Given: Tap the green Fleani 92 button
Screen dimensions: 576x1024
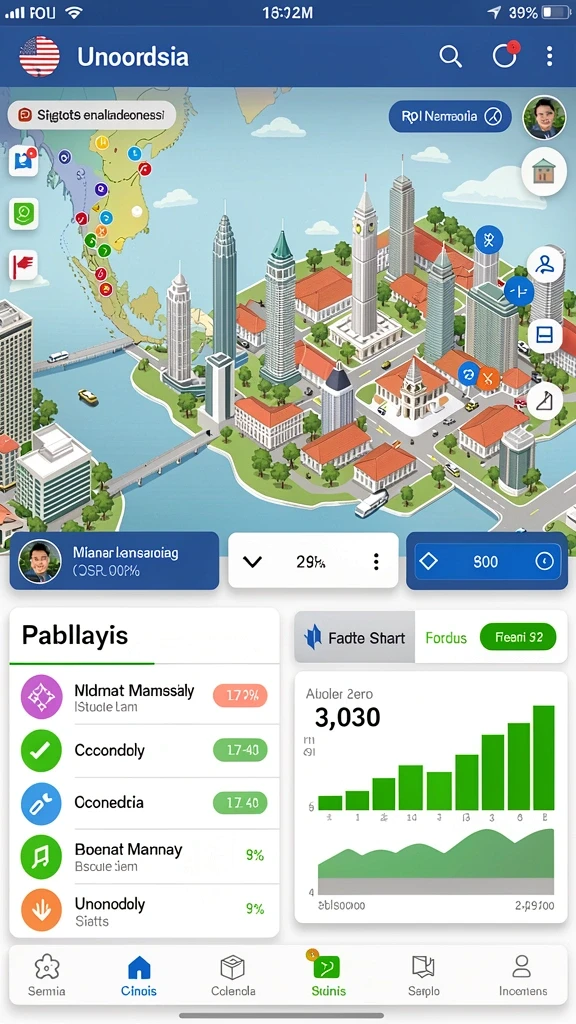Looking at the screenshot, I should [x=517, y=637].
